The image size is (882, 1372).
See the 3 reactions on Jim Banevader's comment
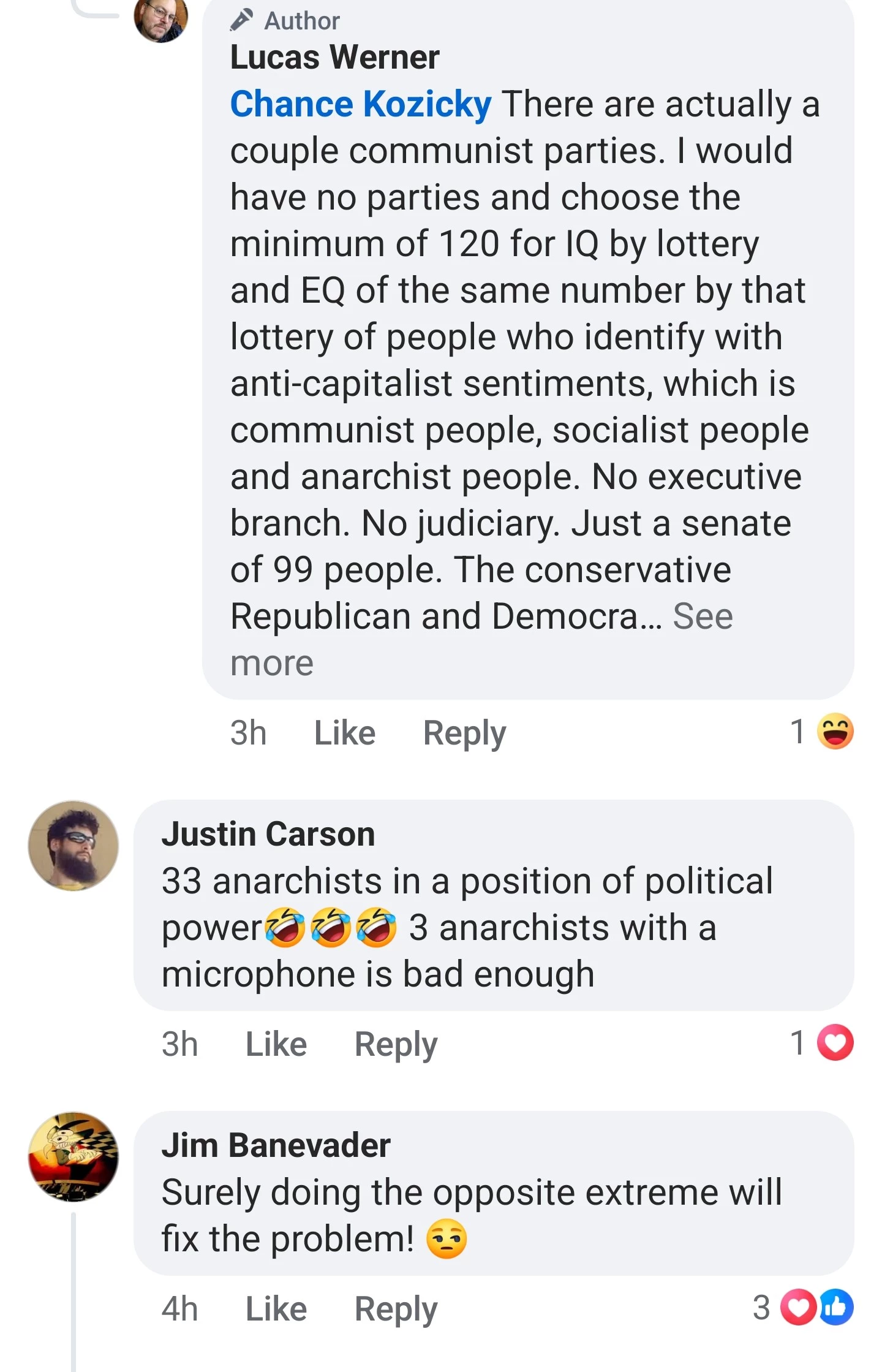coord(804,1308)
